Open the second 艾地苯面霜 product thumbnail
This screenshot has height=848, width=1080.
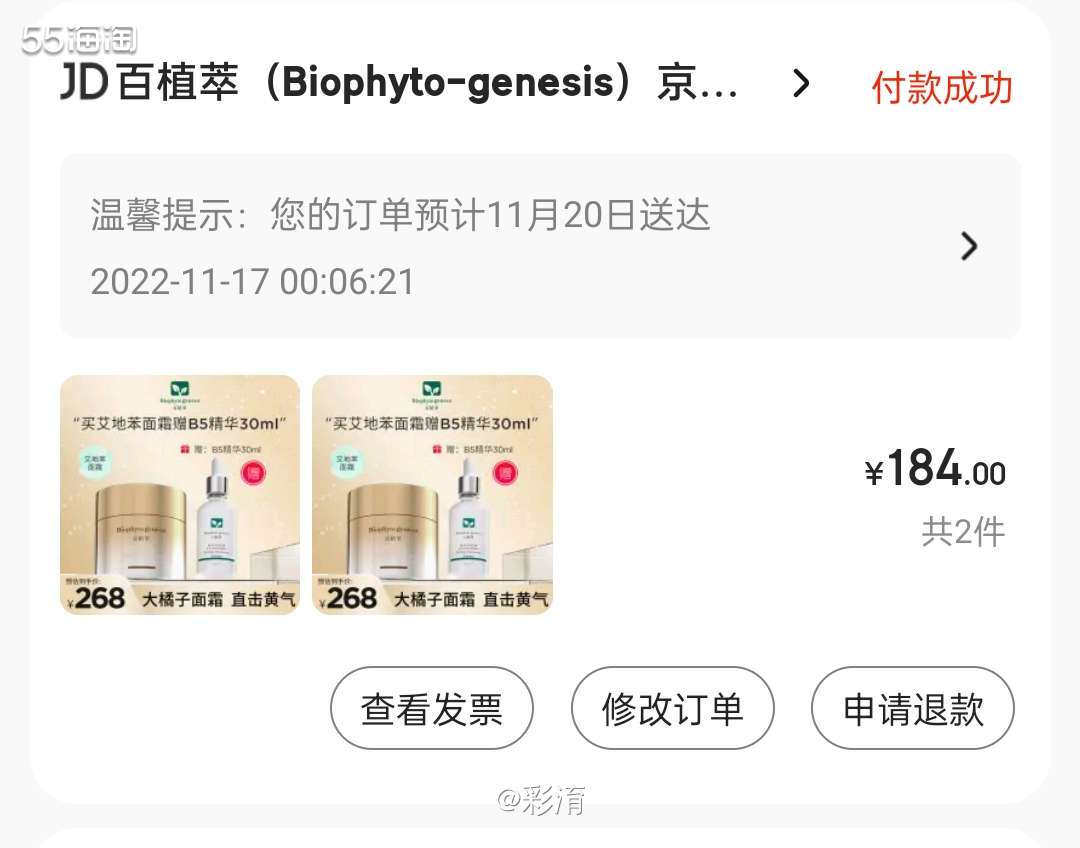click(x=432, y=494)
